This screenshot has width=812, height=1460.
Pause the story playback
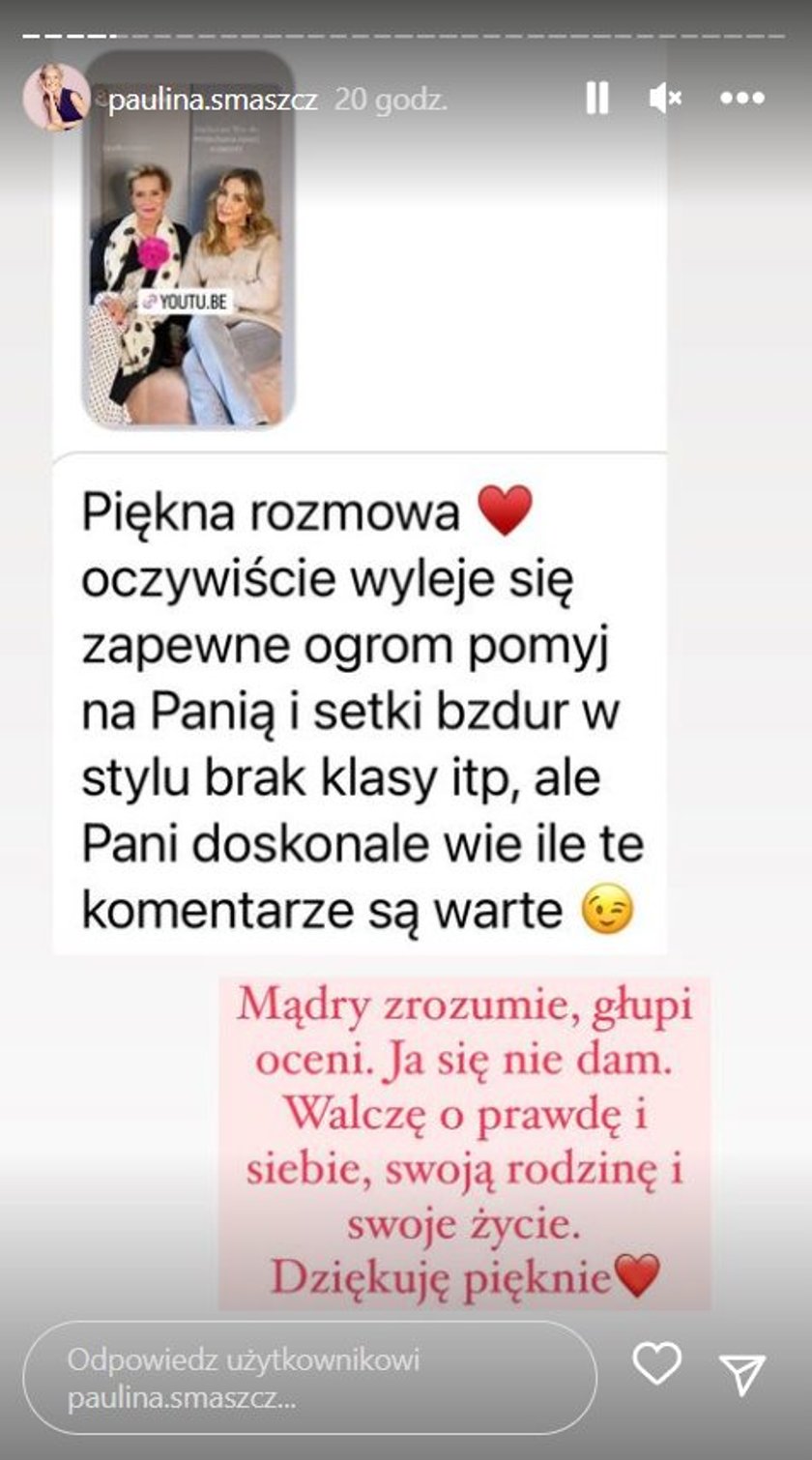tap(596, 98)
